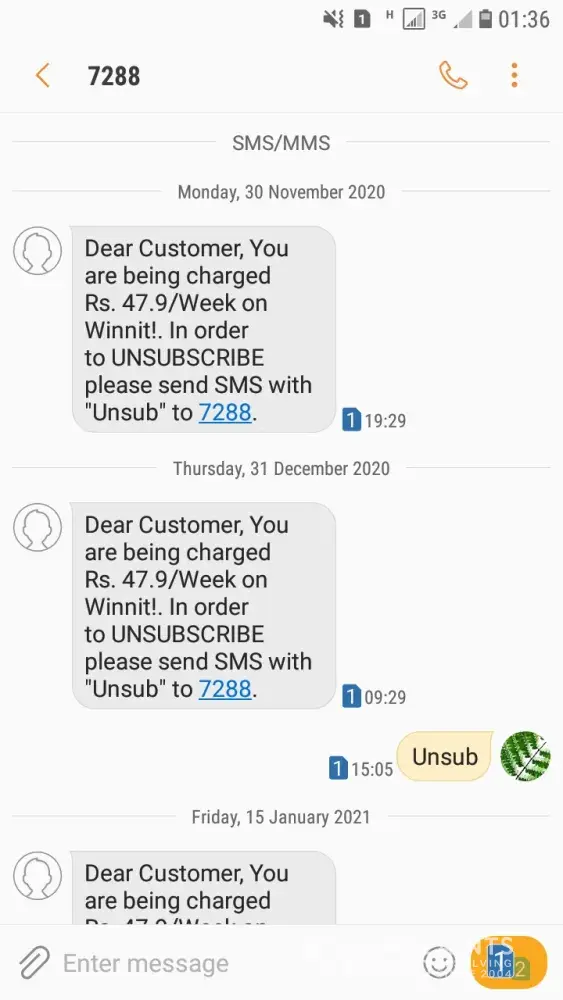Viewport: 563px width, 1000px height.
Task: Tap the 7288 link in the 30 November message
Action: [x=225, y=412]
